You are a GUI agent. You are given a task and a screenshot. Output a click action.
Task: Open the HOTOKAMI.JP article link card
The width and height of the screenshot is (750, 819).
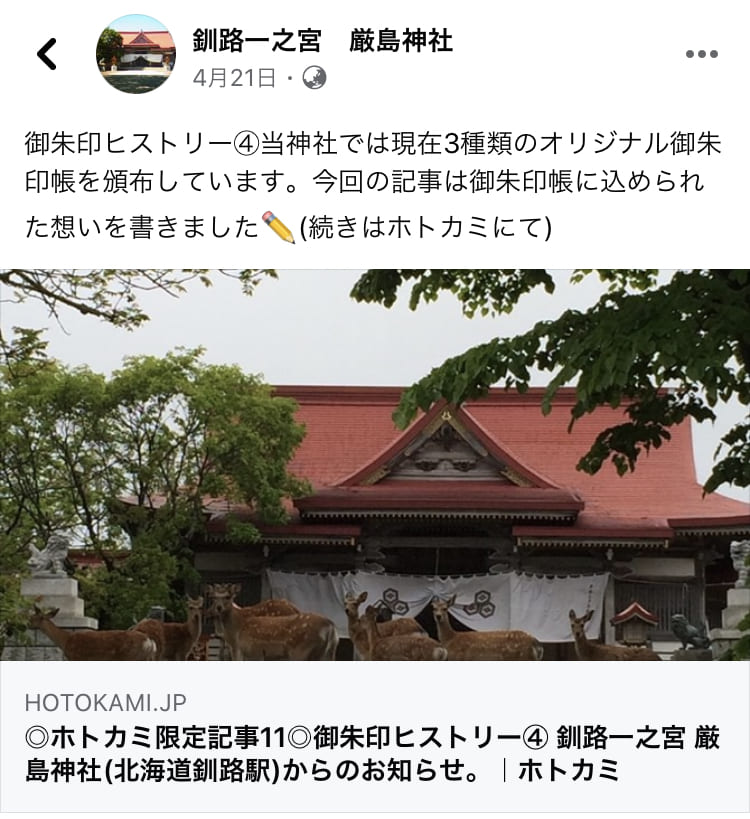pos(374,740)
